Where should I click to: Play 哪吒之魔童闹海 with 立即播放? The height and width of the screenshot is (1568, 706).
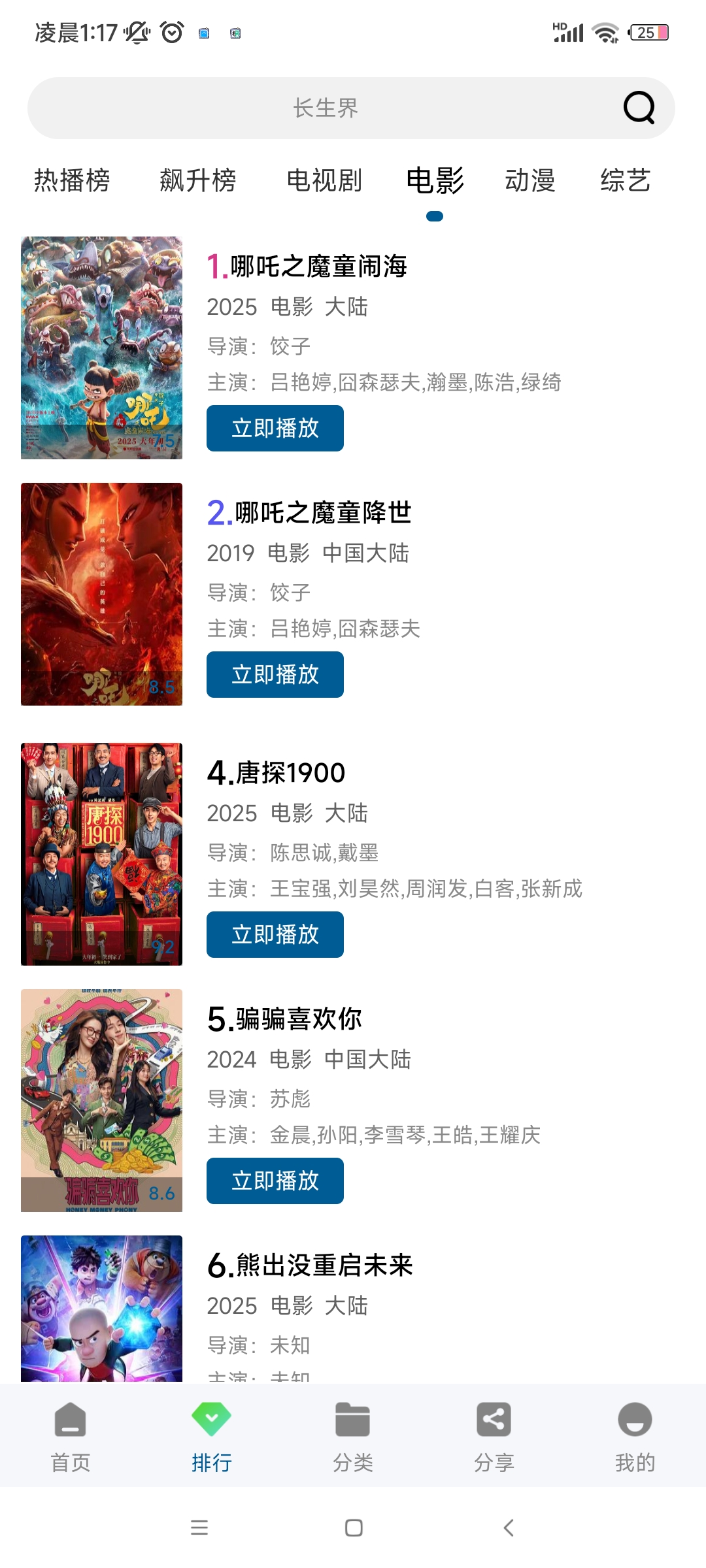coord(275,429)
